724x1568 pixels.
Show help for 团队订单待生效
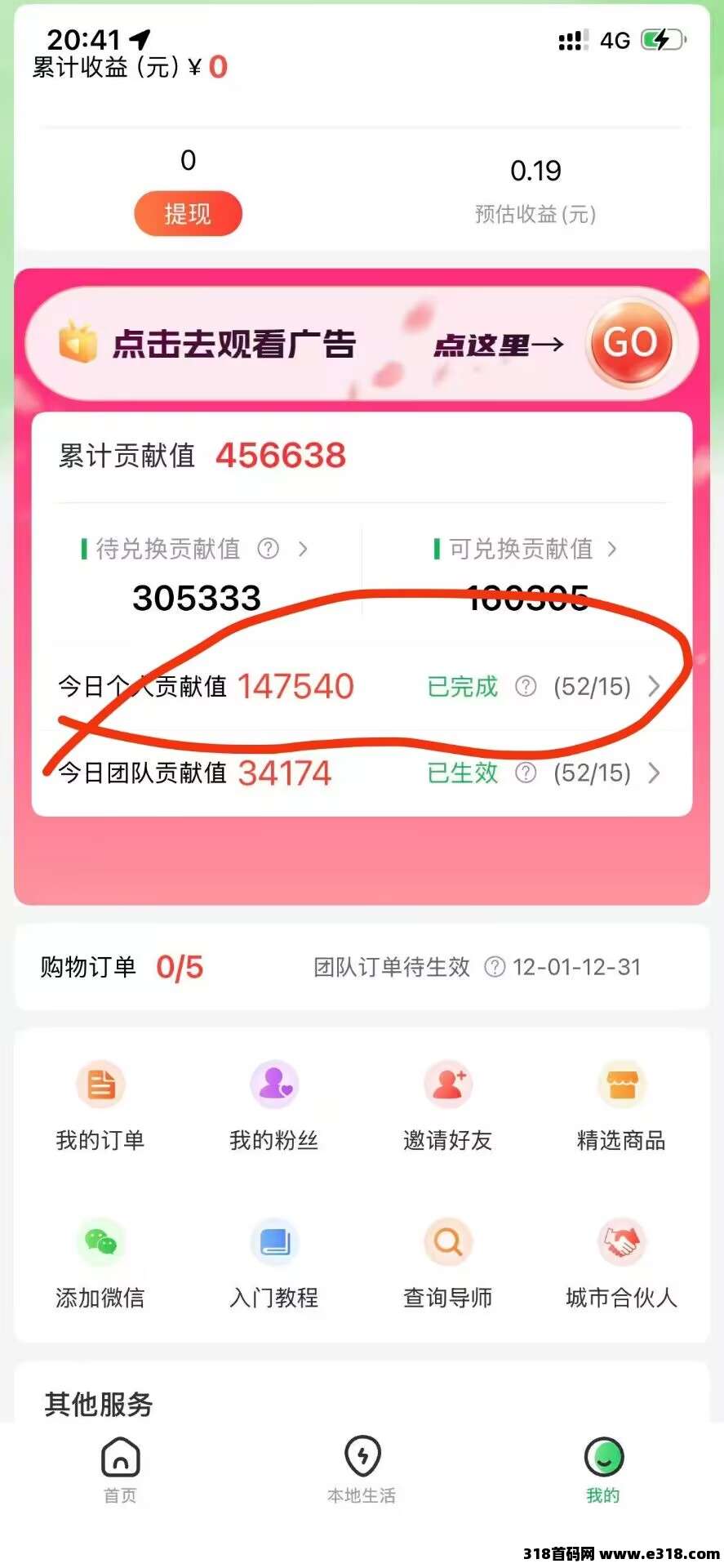[495, 967]
